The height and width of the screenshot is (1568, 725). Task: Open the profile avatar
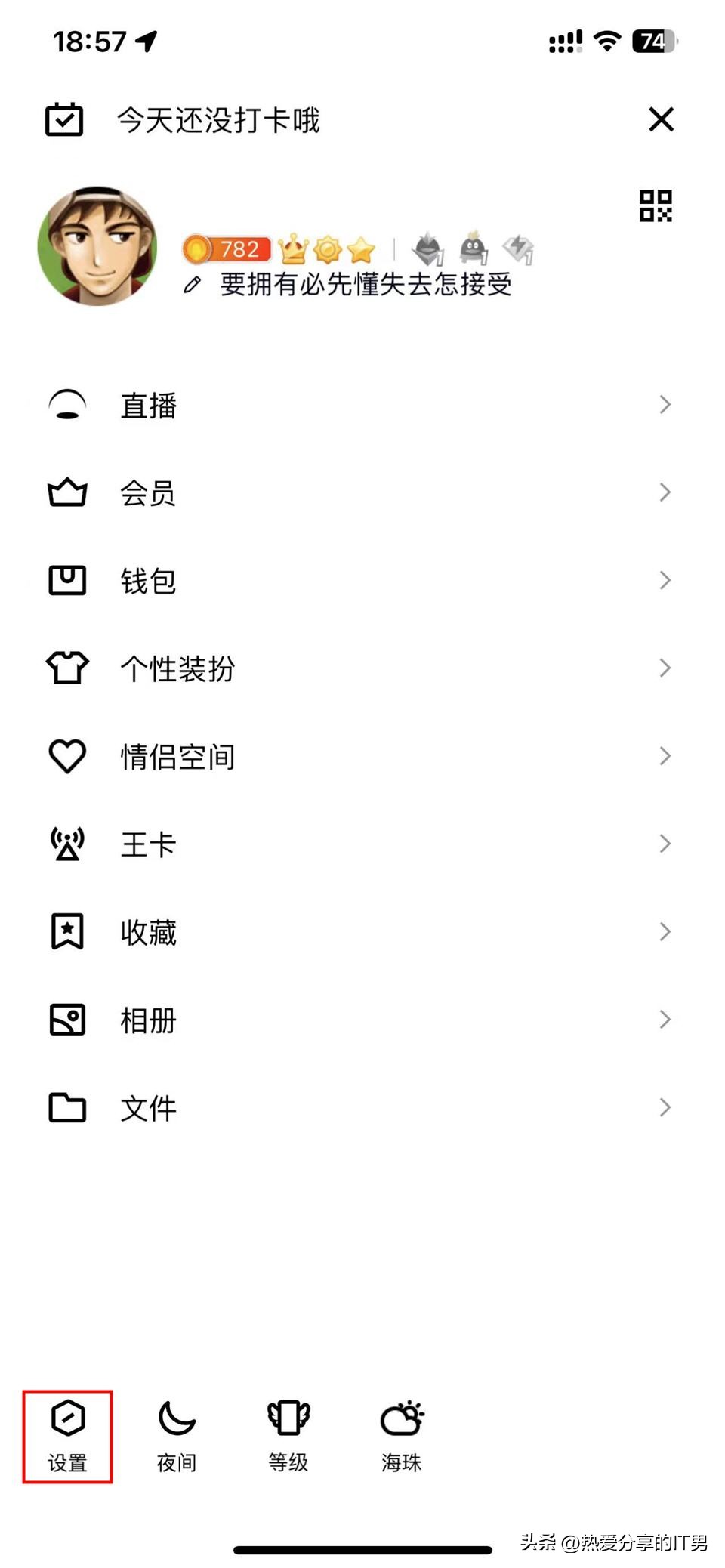coord(97,246)
